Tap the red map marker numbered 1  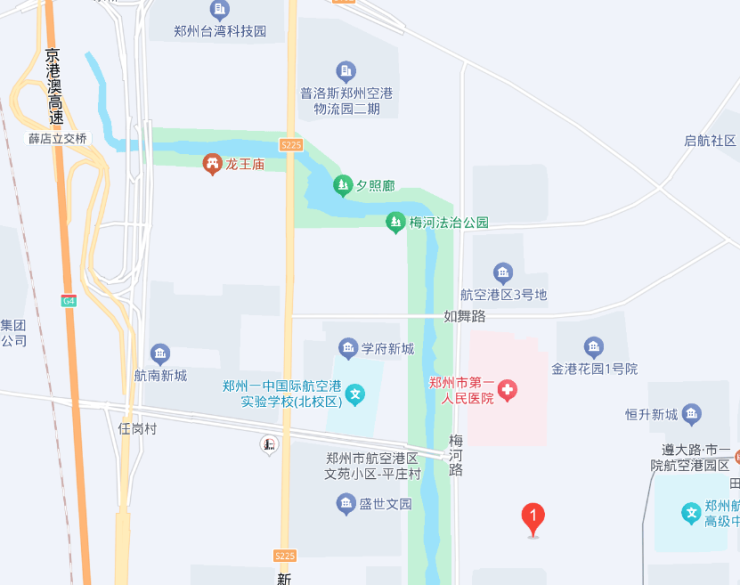click(534, 519)
